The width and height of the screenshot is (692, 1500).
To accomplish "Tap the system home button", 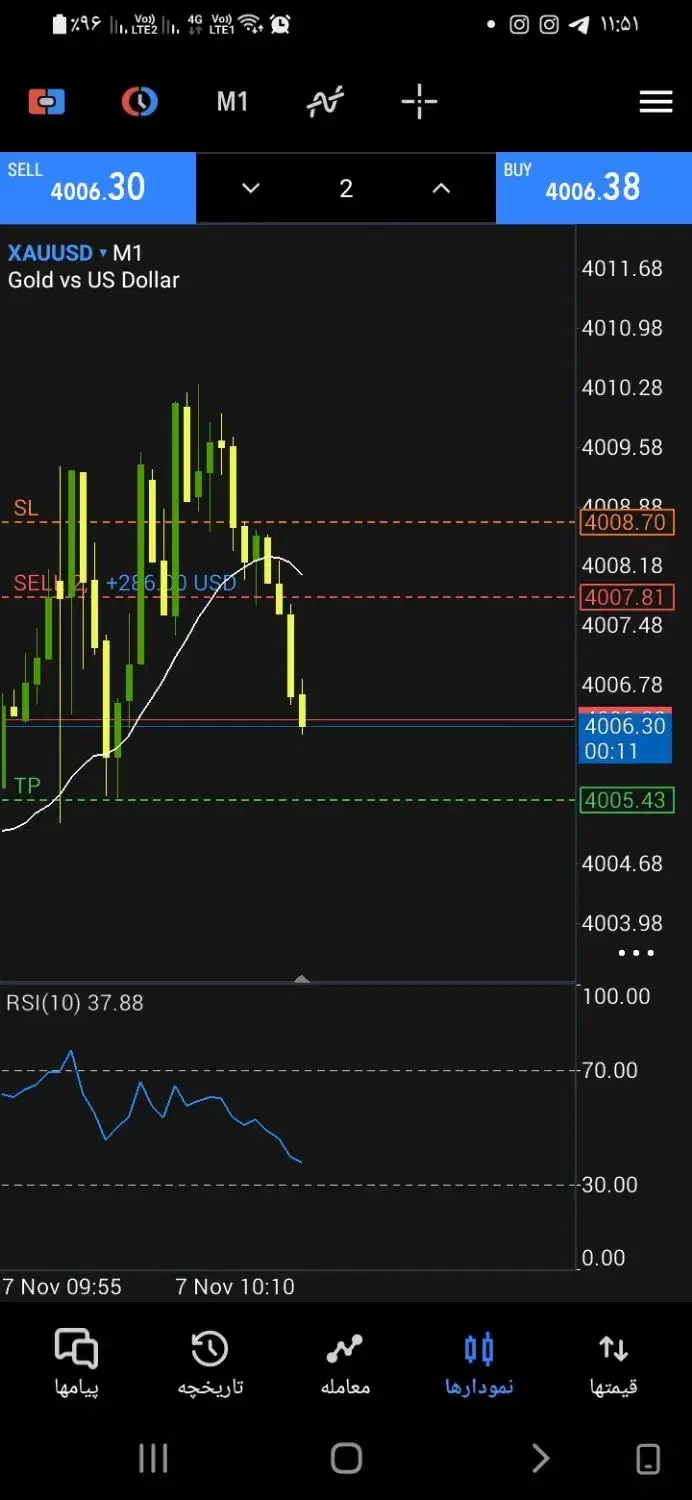I will pos(346,1458).
